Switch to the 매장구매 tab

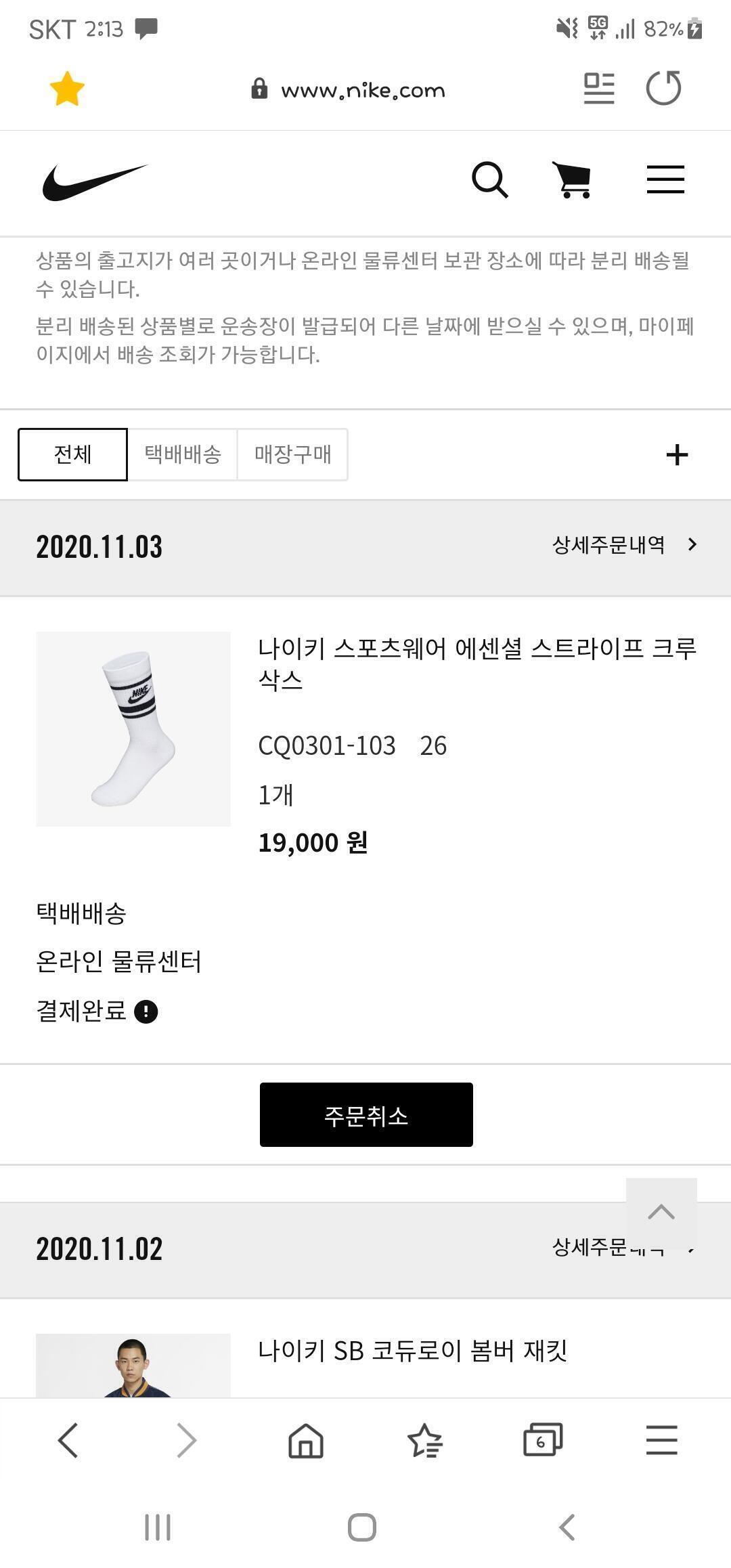292,454
